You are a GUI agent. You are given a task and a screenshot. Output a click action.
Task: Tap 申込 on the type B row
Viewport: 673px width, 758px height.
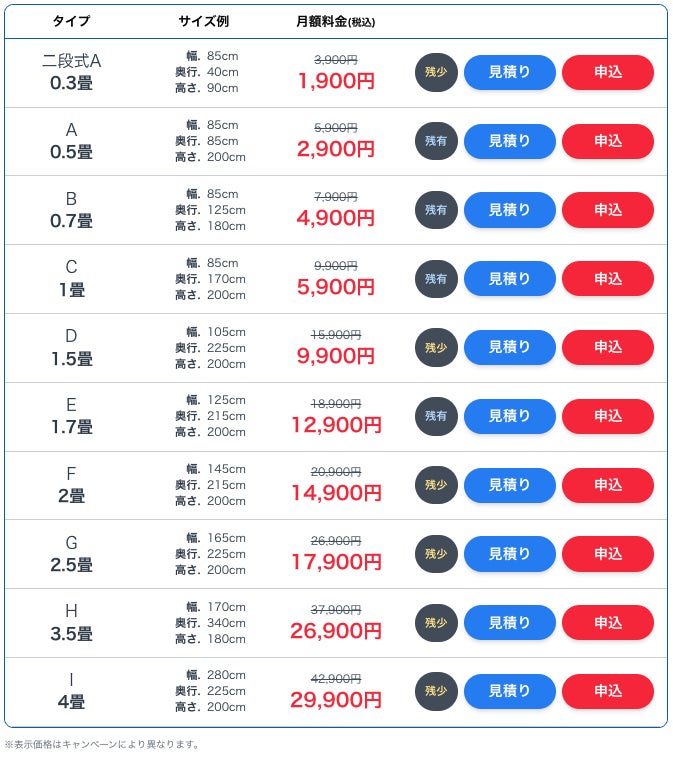tap(608, 210)
